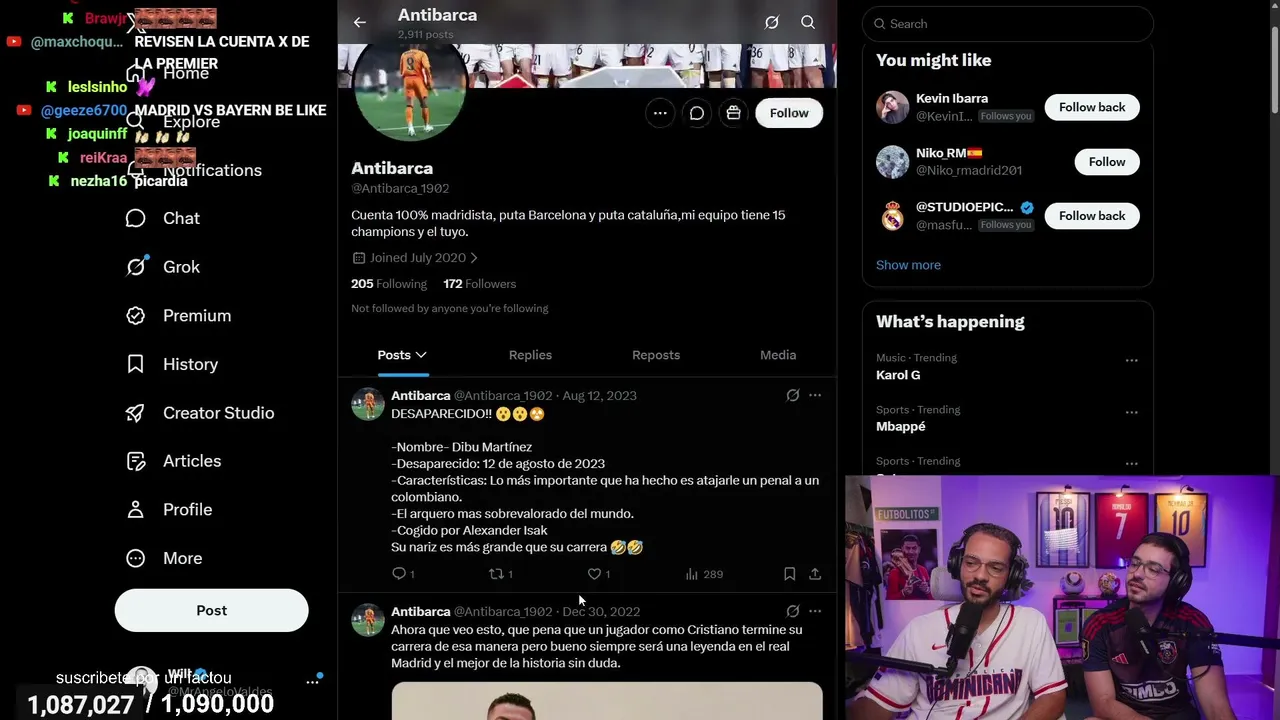This screenshot has width=1280, height=720.
Task: Search within Antibarca's posts
Action: (x=808, y=22)
